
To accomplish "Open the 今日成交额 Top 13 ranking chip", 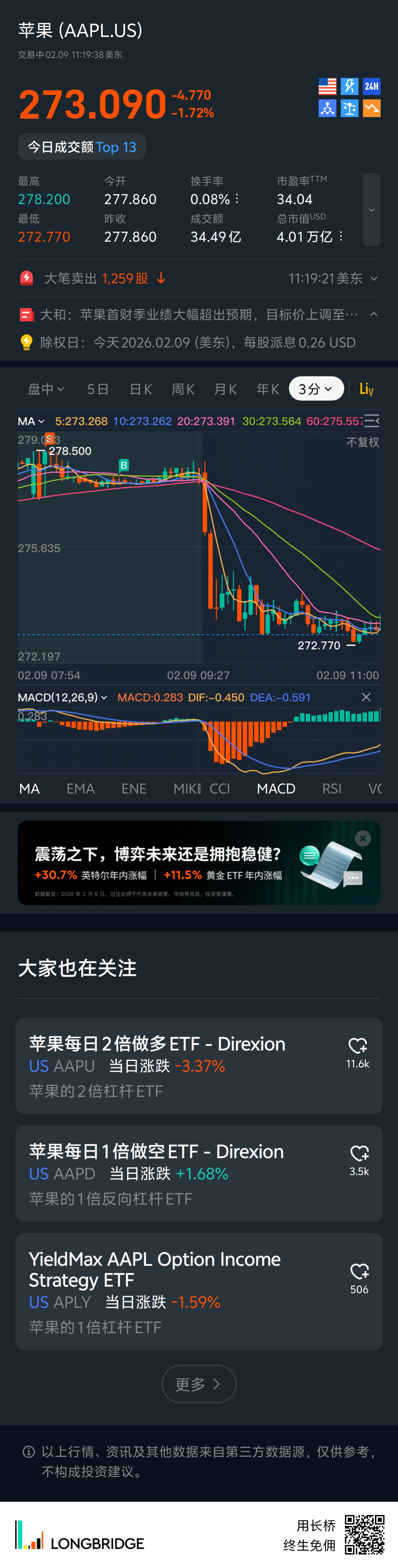I will tap(82, 147).
